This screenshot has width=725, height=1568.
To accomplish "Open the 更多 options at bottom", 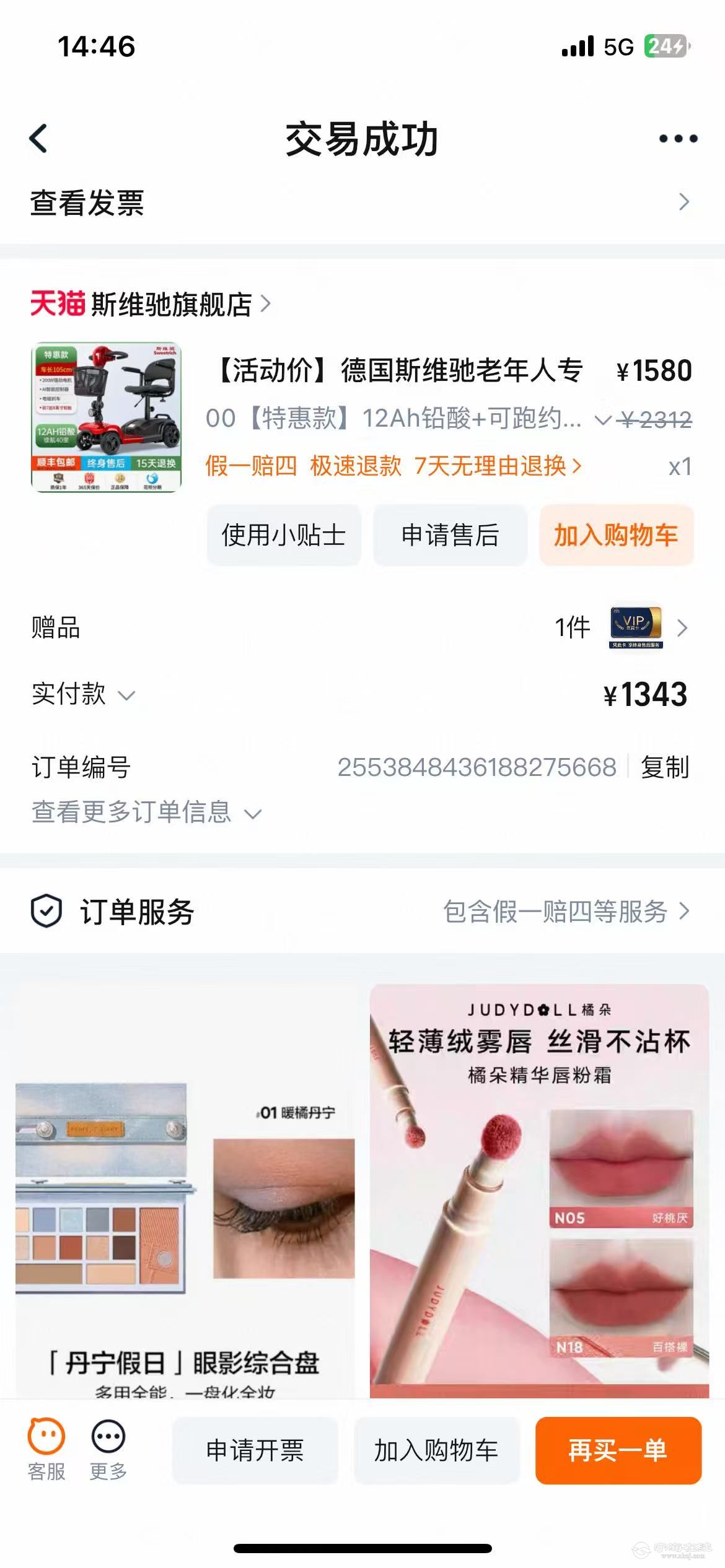I will click(108, 1449).
